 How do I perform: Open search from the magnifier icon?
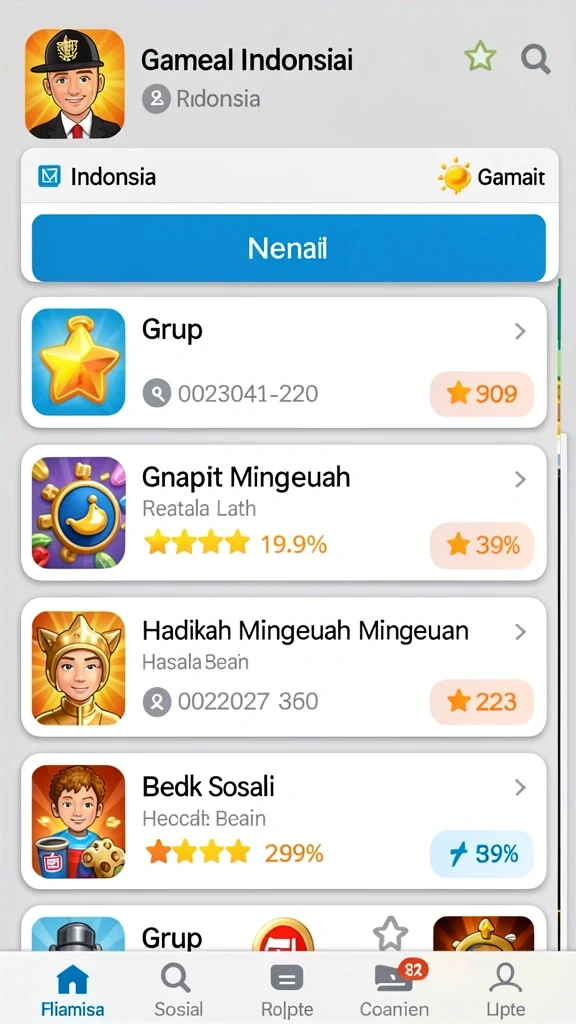(536, 59)
